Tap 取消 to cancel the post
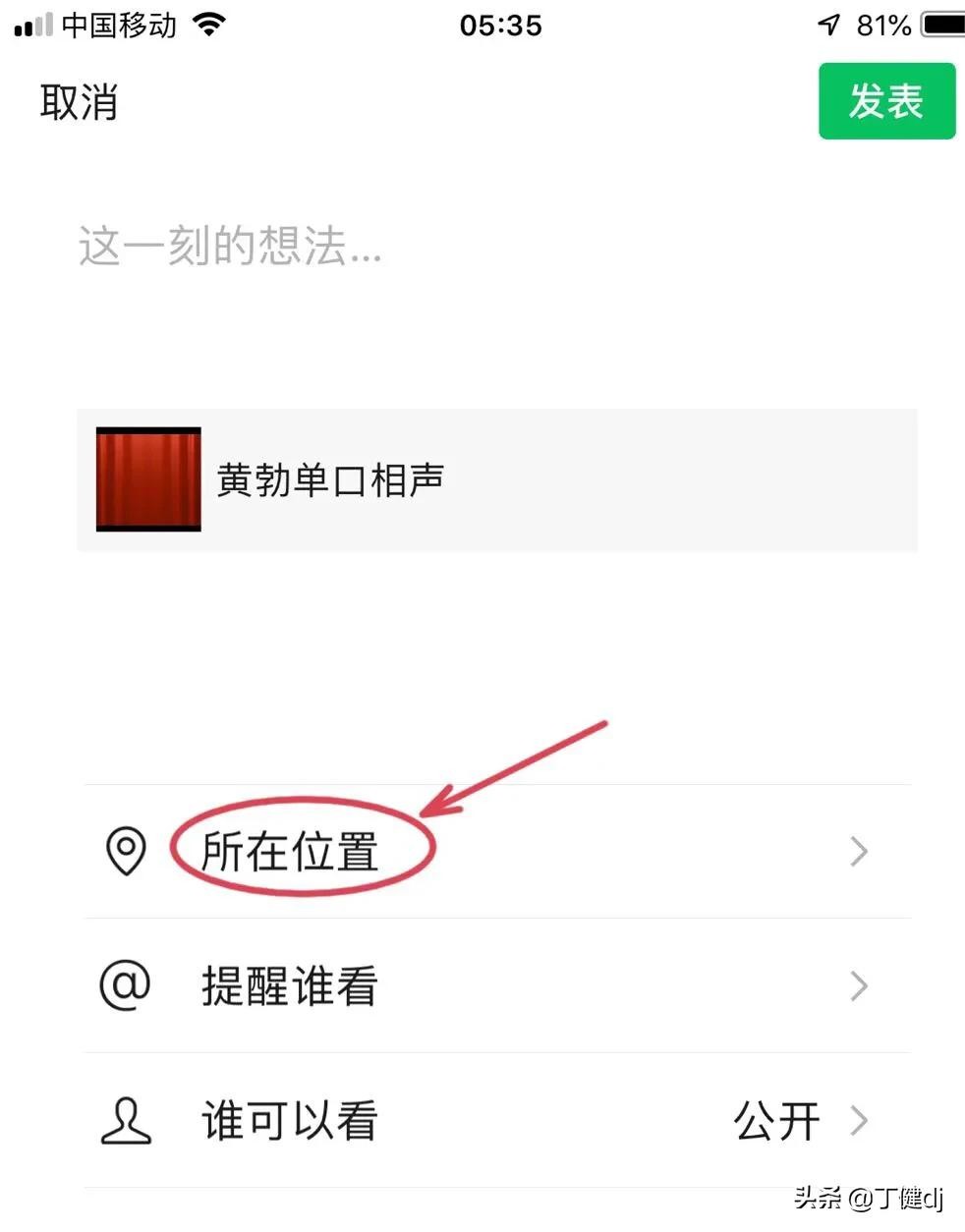This screenshot has width=965, height=1232. (x=79, y=102)
